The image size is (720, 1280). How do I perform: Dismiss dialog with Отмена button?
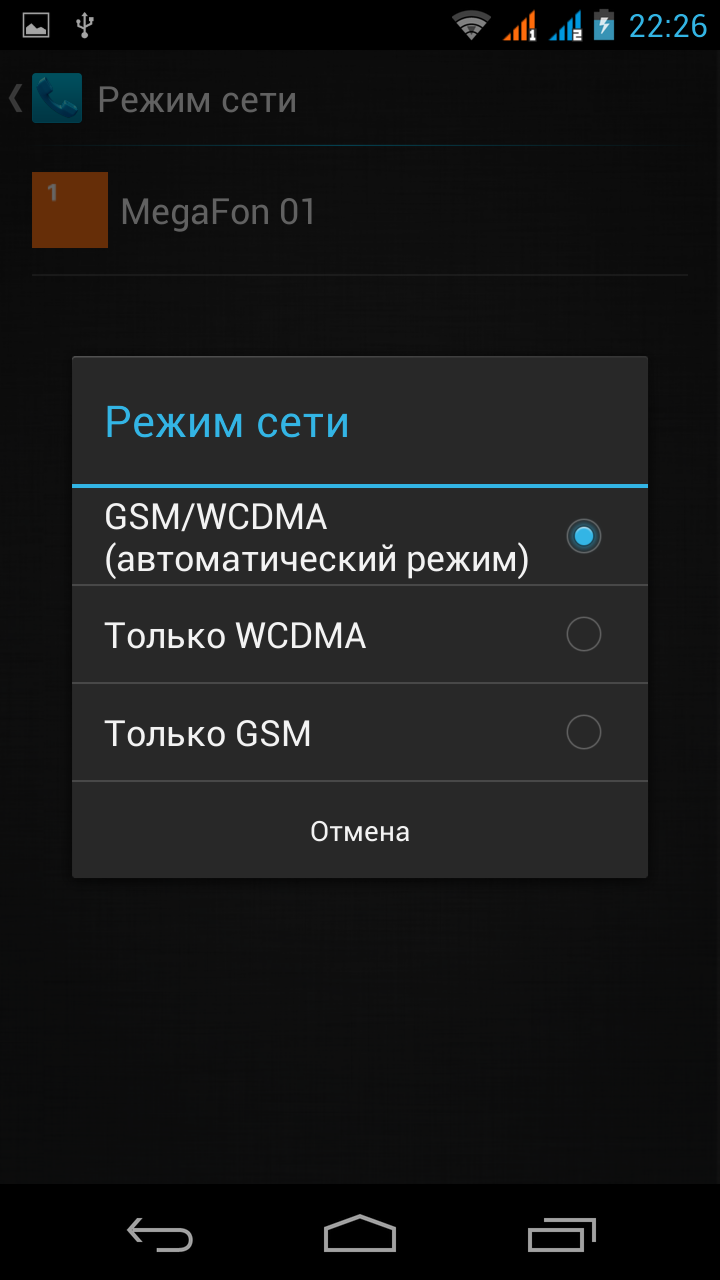[x=360, y=831]
